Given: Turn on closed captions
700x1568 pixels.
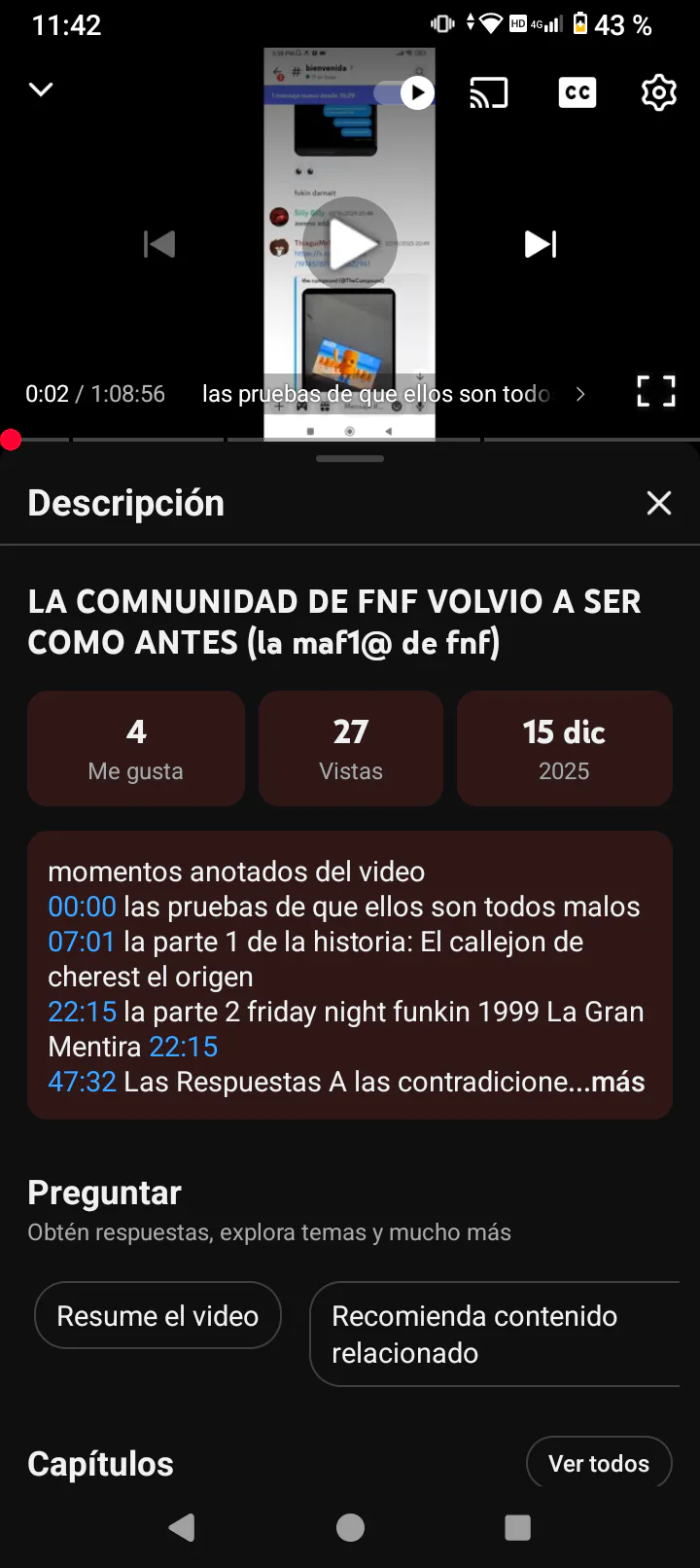Looking at the screenshot, I should pyautogui.click(x=577, y=92).
